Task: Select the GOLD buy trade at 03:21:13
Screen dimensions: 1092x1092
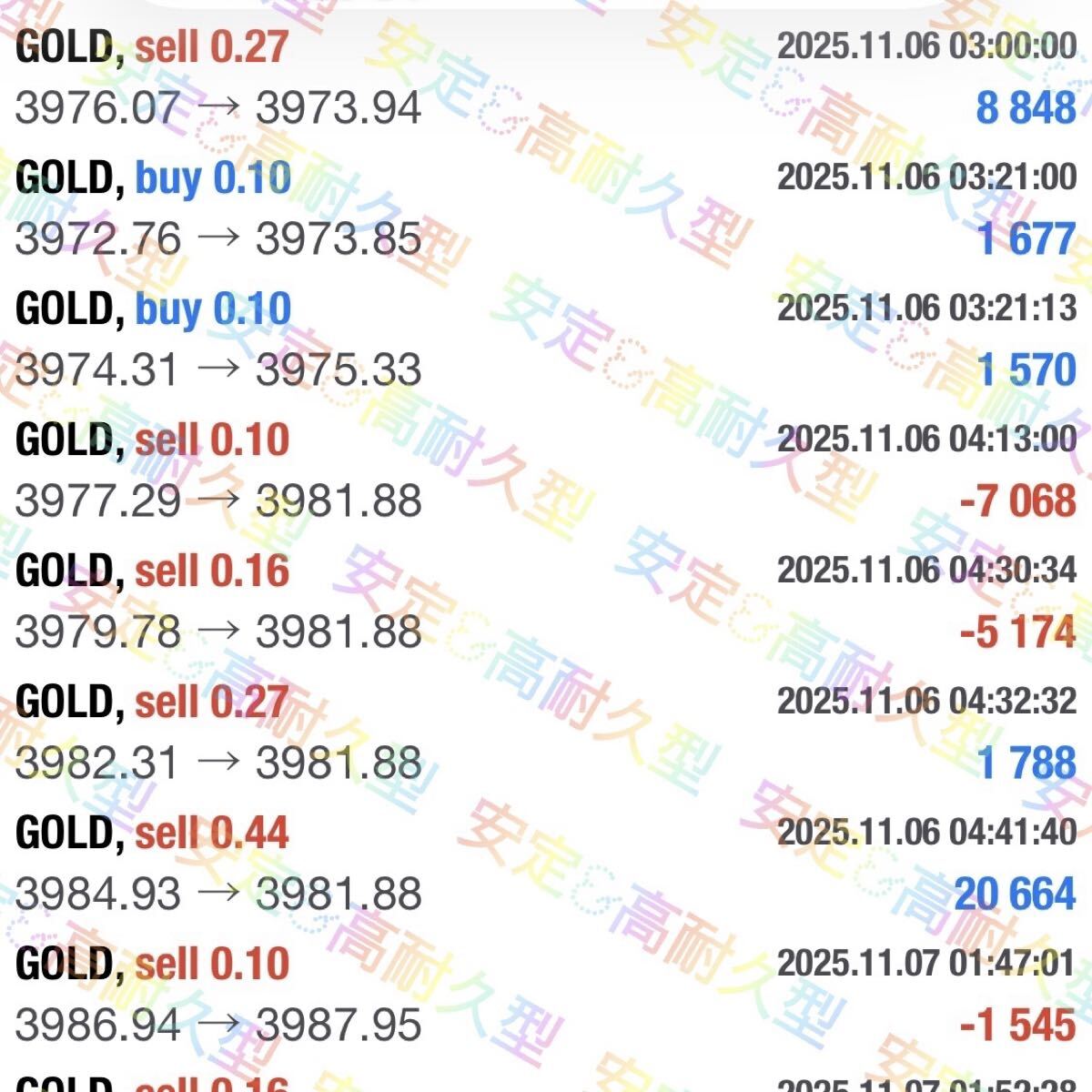Action: point(546,339)
